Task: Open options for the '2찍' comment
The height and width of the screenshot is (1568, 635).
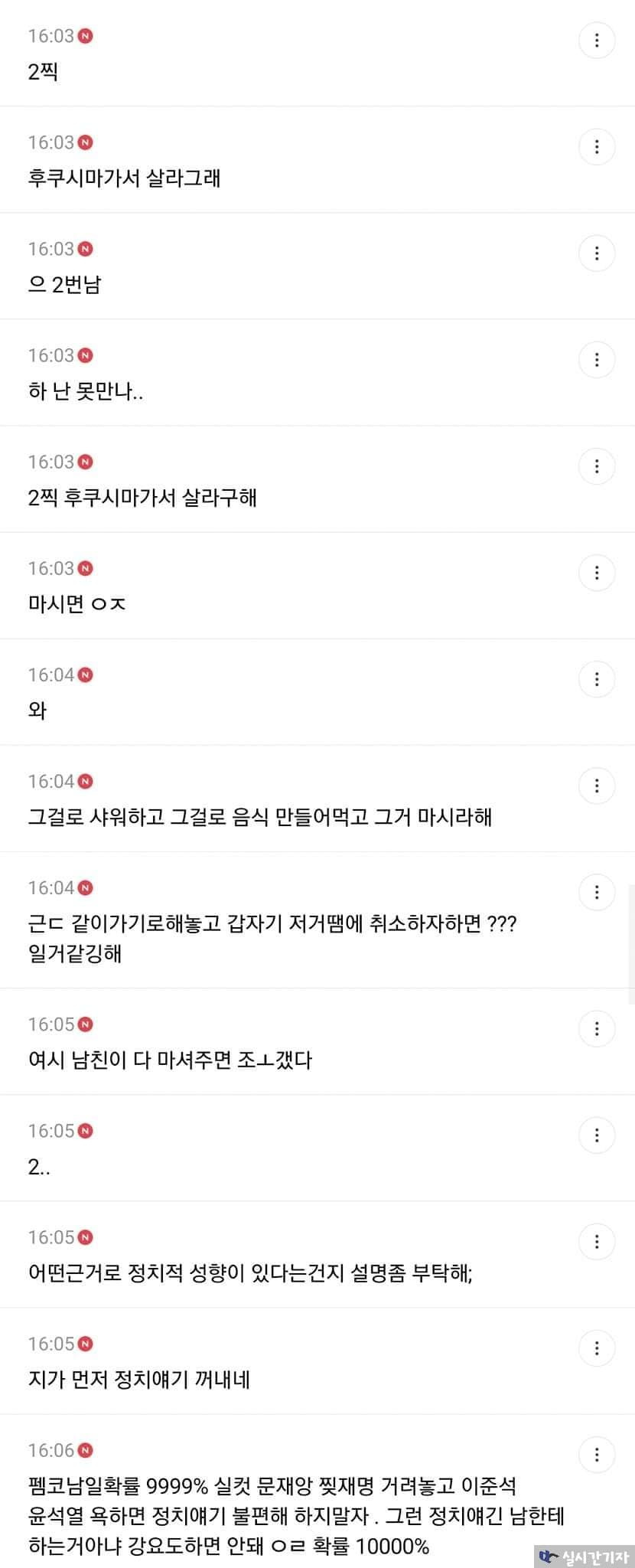Action: point(597,40)
